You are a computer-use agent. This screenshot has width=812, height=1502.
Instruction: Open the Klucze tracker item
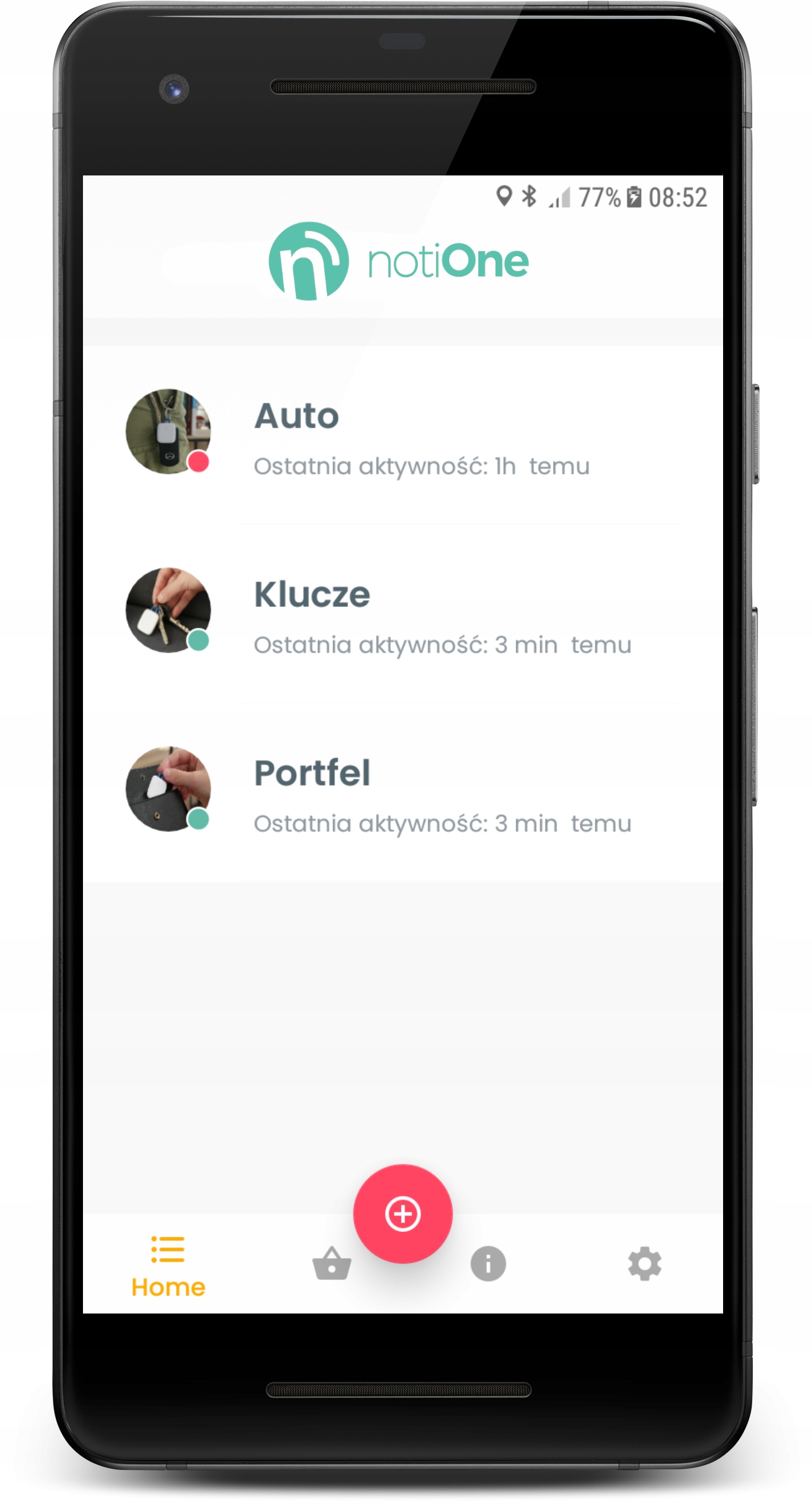(x=403, y=614)
